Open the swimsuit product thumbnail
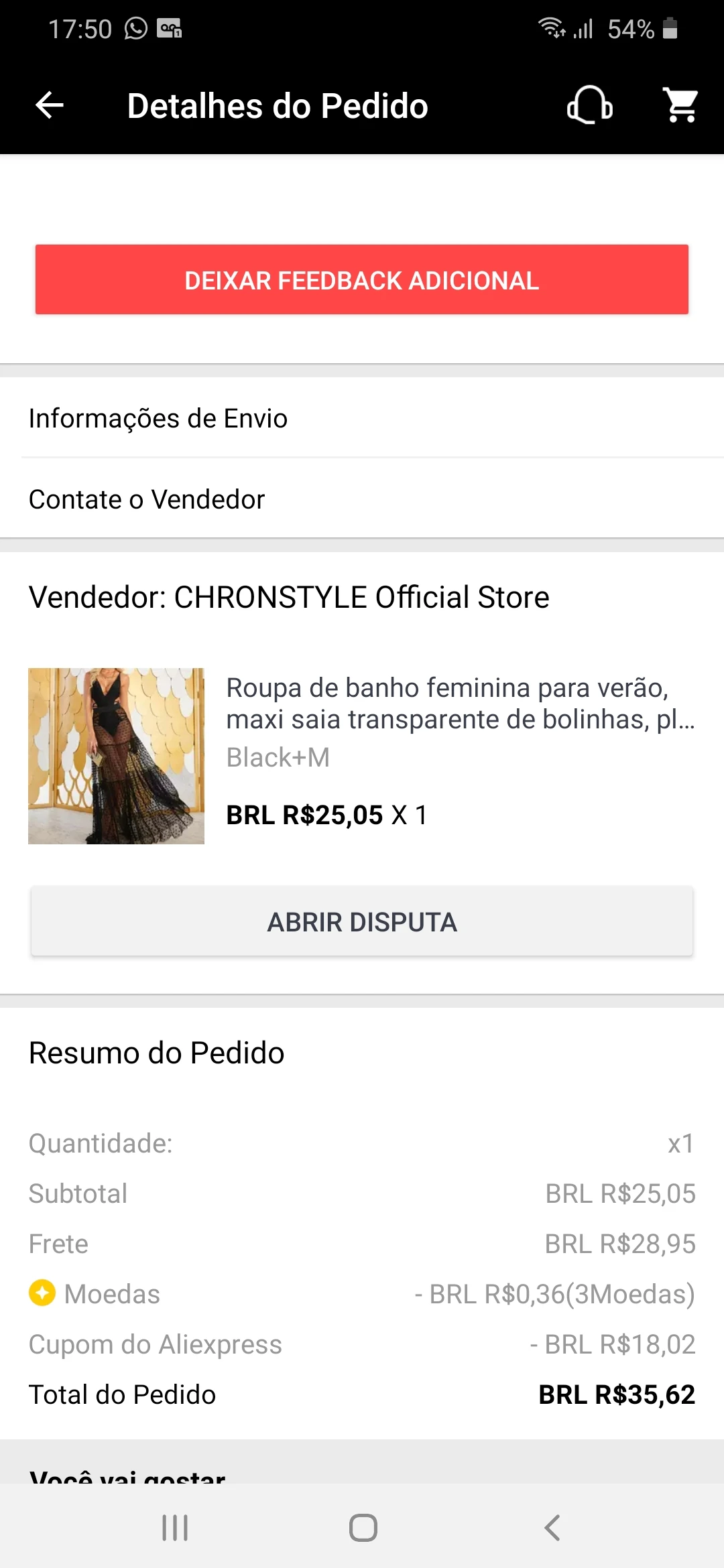The image size is (724, 1568). (116, 756)
